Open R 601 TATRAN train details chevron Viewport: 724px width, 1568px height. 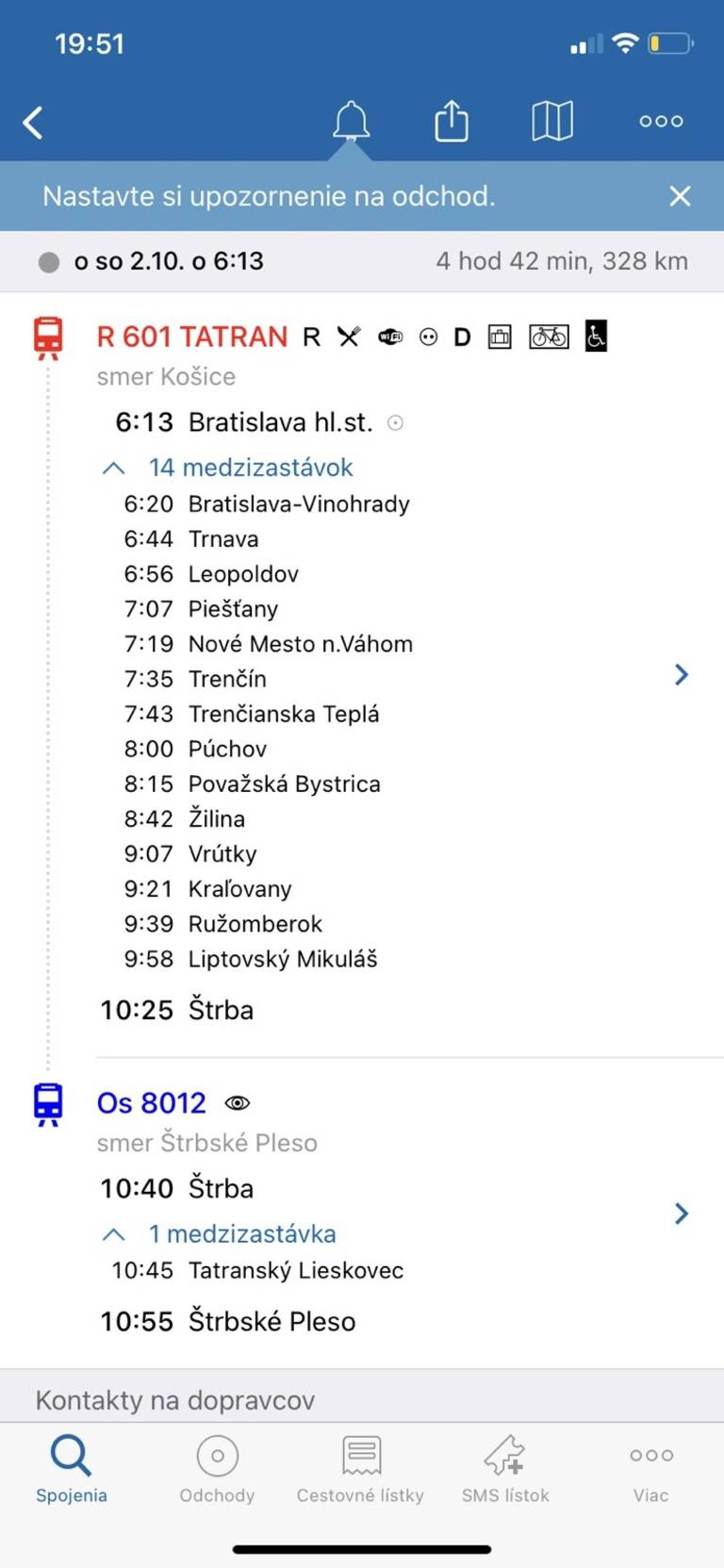pos(682,674)
